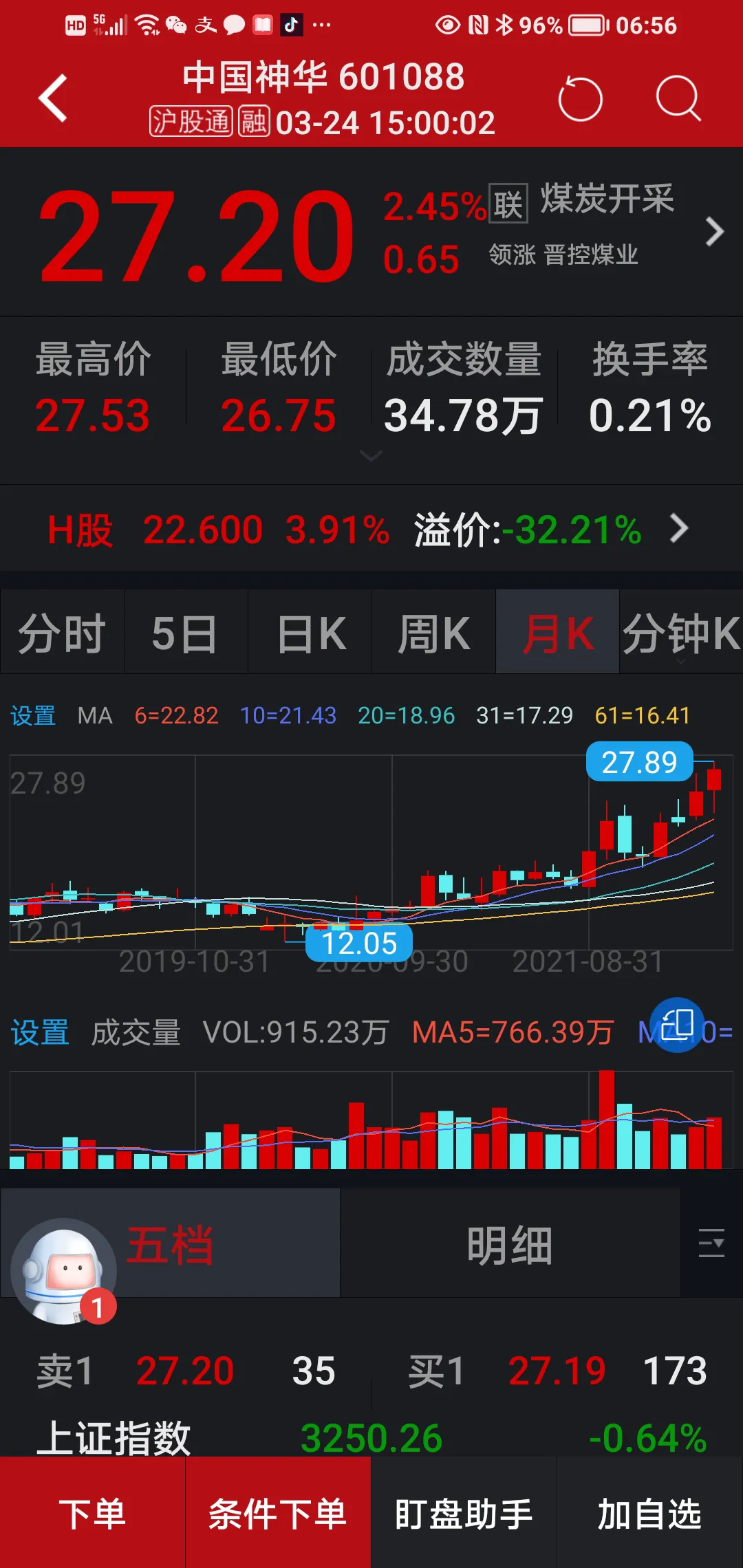Tap 下单 to place an order
This screenshot has height=1568, width=743.
[x=92, y=1514]
